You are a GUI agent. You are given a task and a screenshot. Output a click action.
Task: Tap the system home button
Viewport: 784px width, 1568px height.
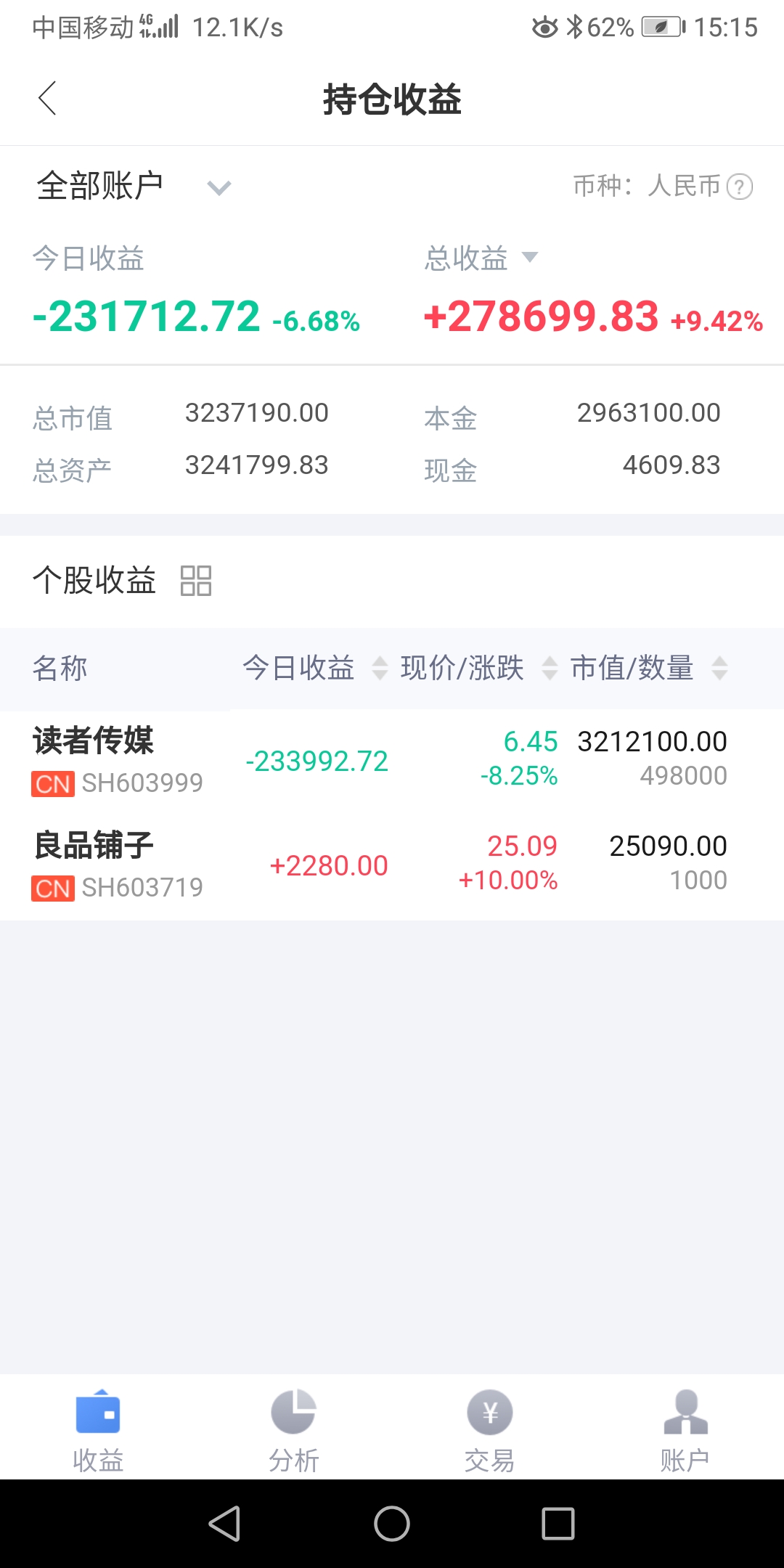[x=392, y=1523]
